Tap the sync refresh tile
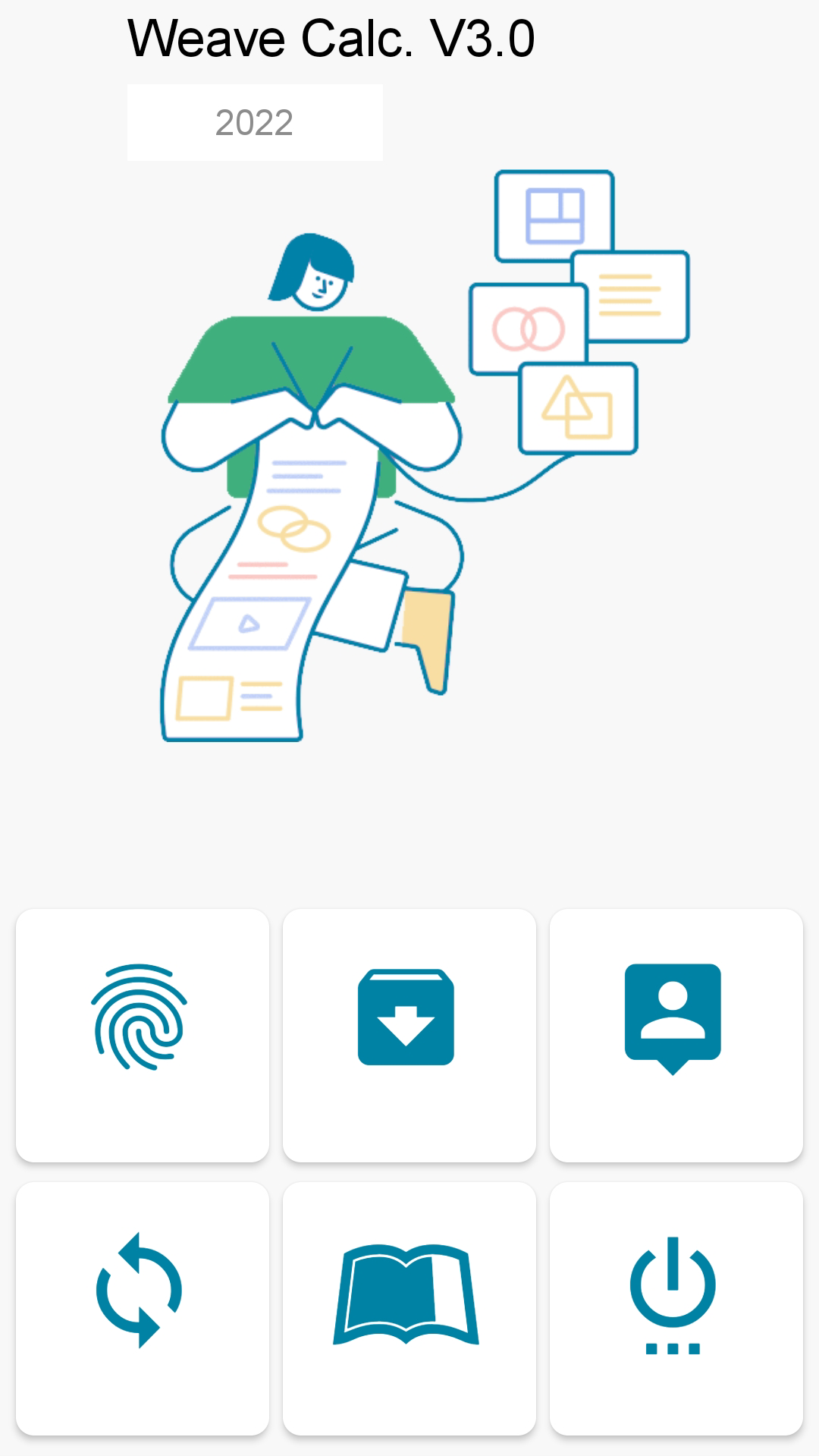The width and height of the screenshot is (819, 1456). [142, 1307]
